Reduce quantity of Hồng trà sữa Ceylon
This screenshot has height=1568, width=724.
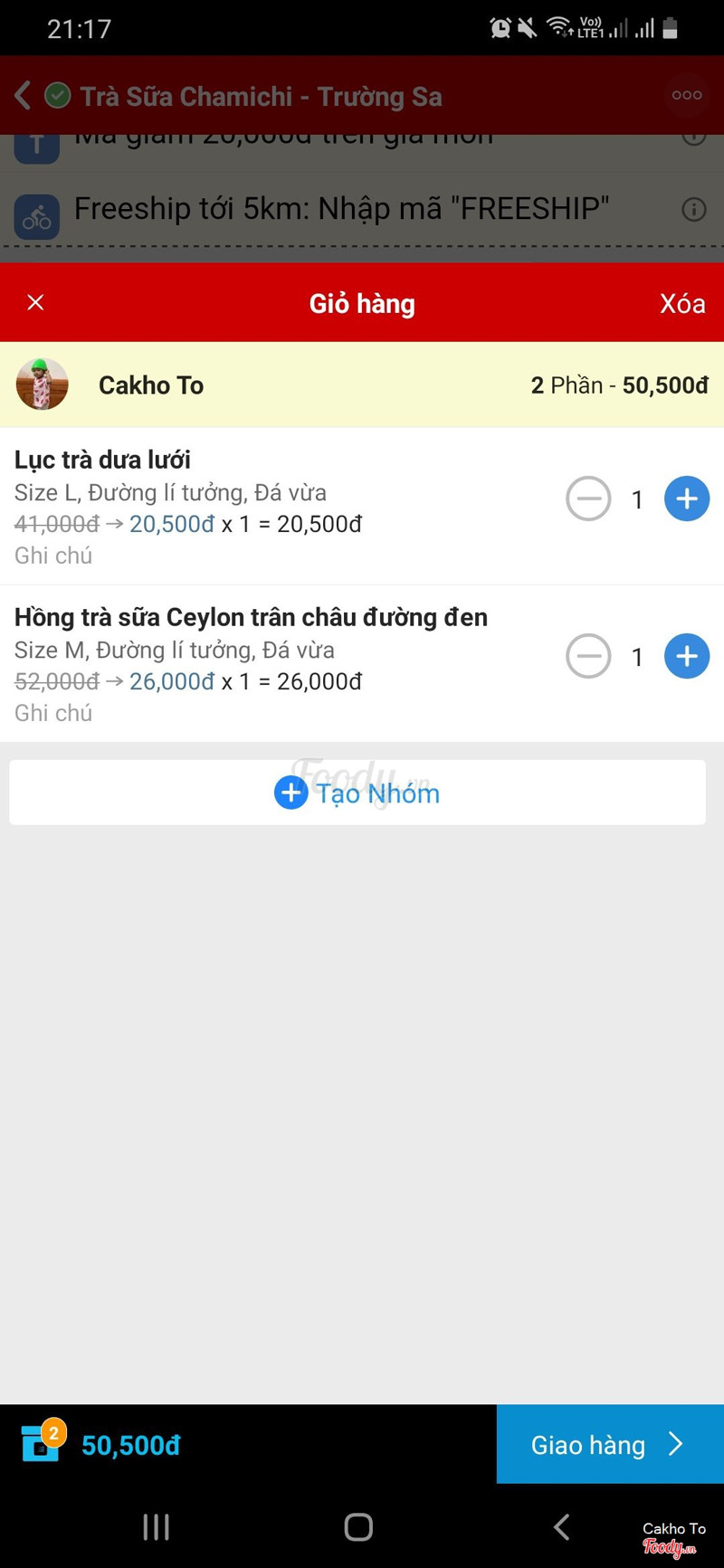tap(588, 656)
